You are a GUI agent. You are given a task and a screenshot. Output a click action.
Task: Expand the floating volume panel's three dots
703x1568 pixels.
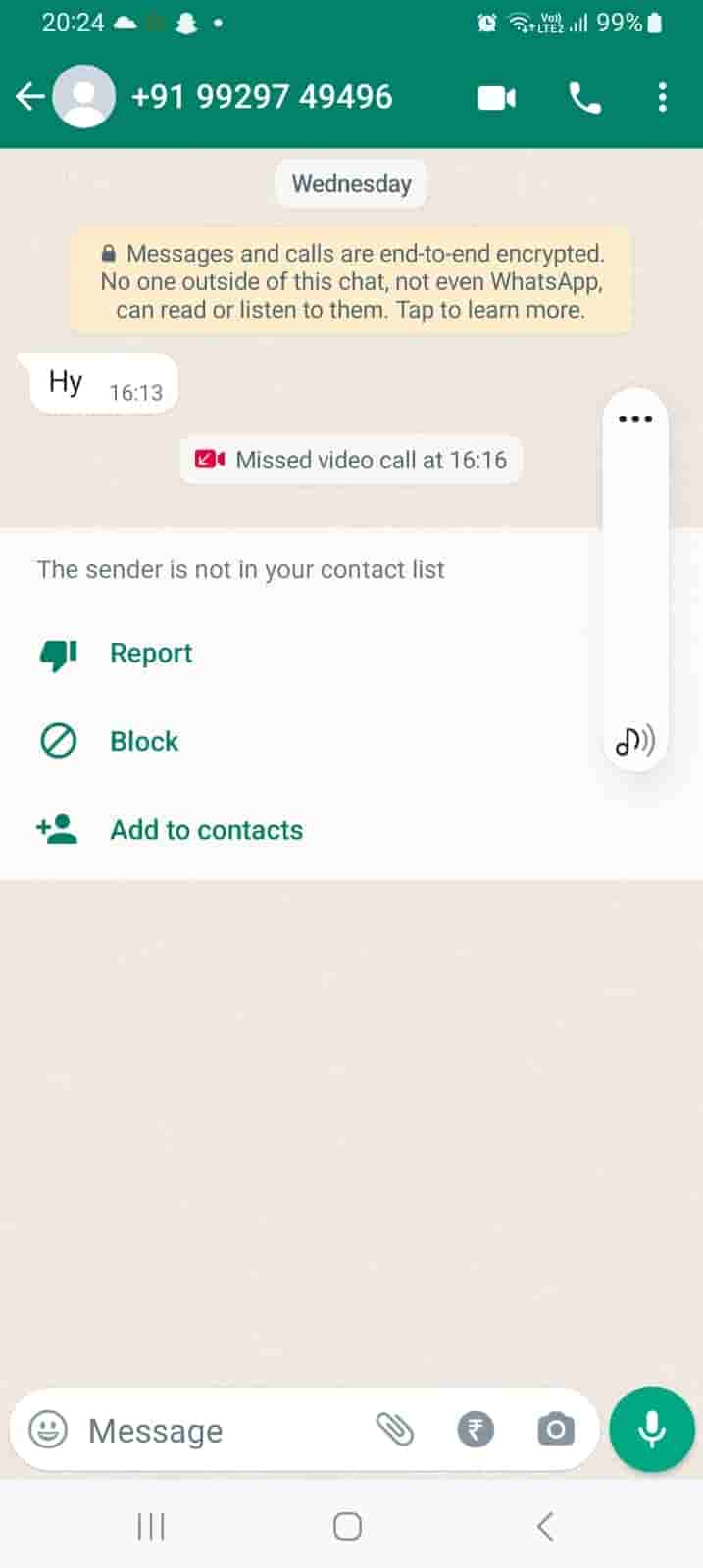click(634, 418)
